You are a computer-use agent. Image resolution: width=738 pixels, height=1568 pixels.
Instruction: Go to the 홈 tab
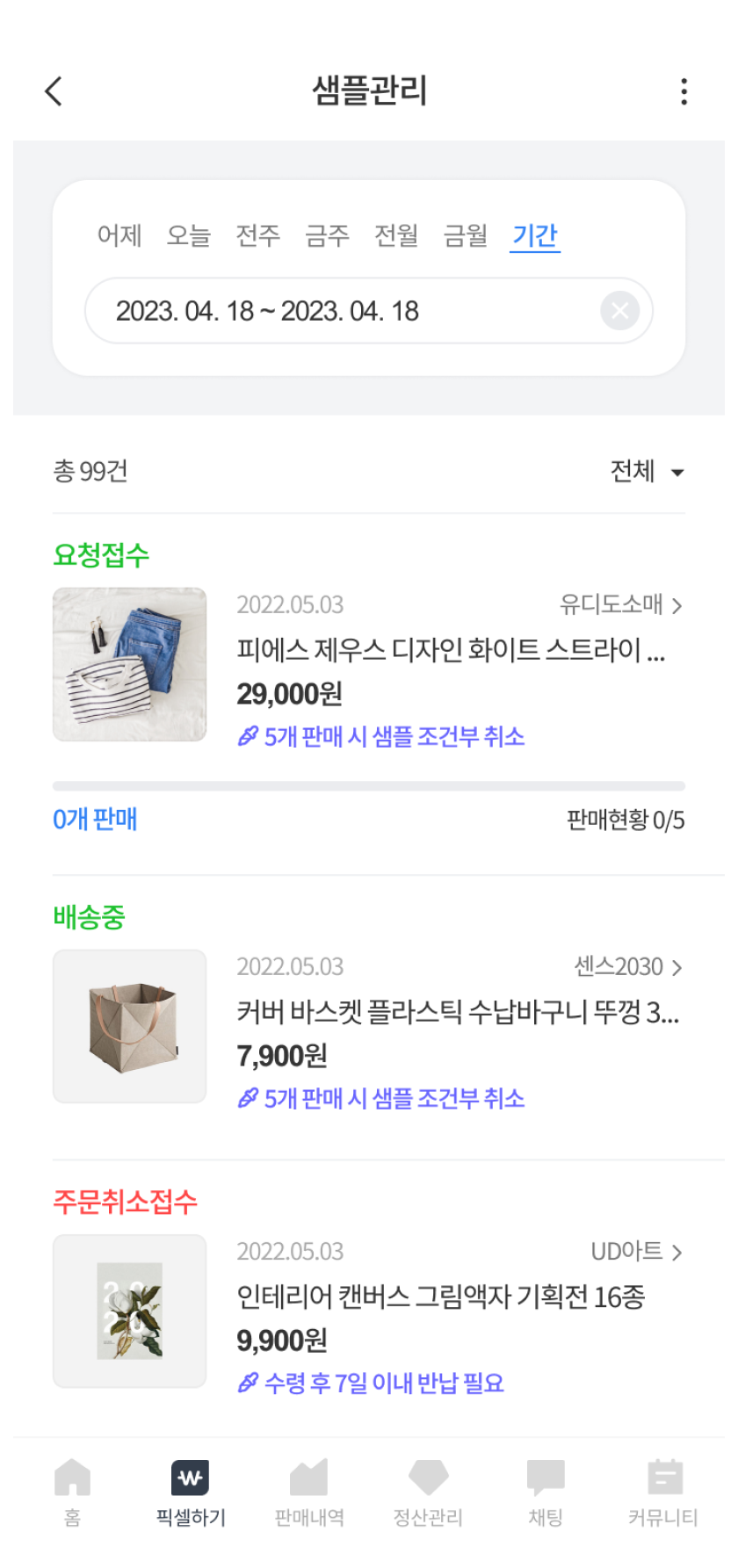(72, 1492)
